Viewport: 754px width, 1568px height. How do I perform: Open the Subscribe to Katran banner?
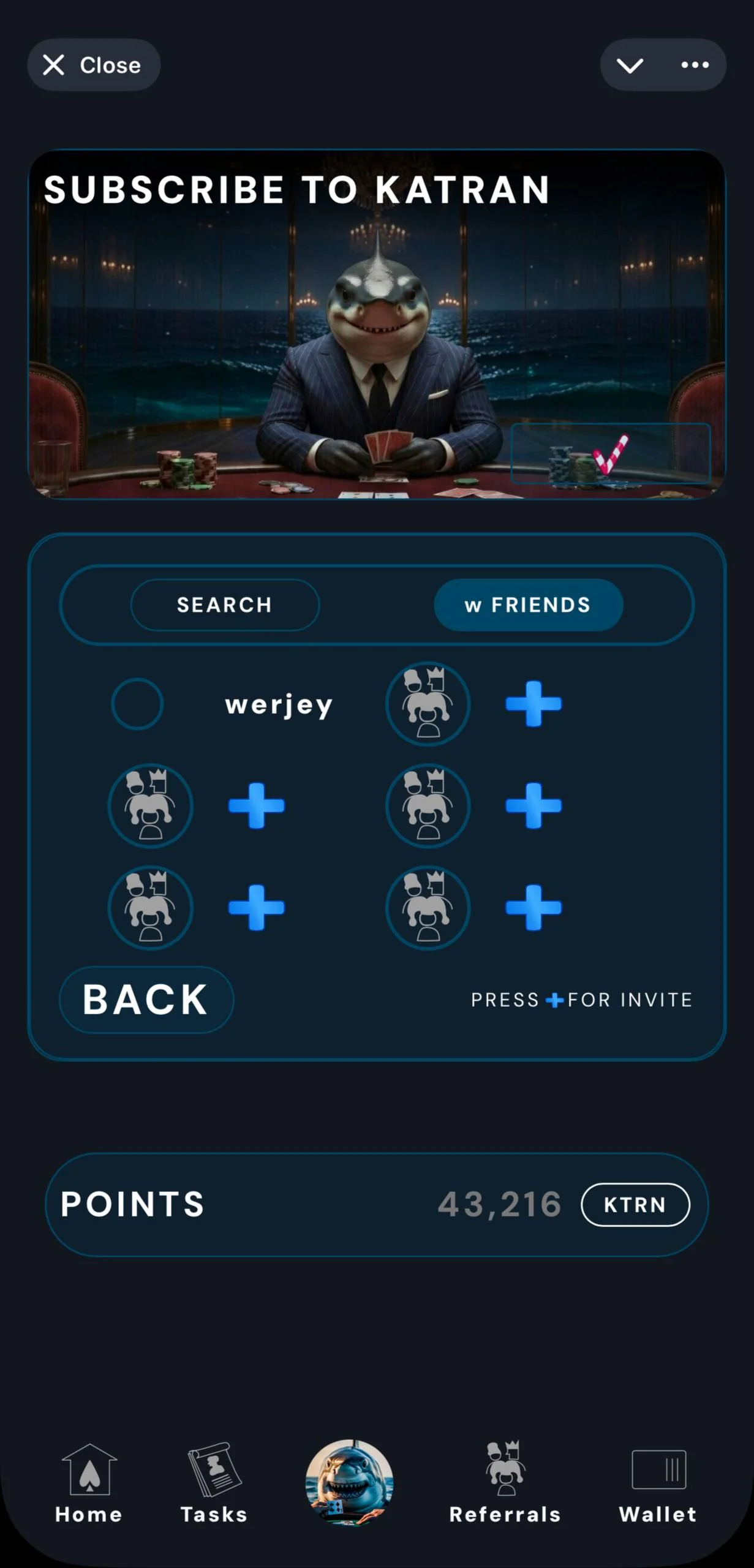tap(377, 325)
